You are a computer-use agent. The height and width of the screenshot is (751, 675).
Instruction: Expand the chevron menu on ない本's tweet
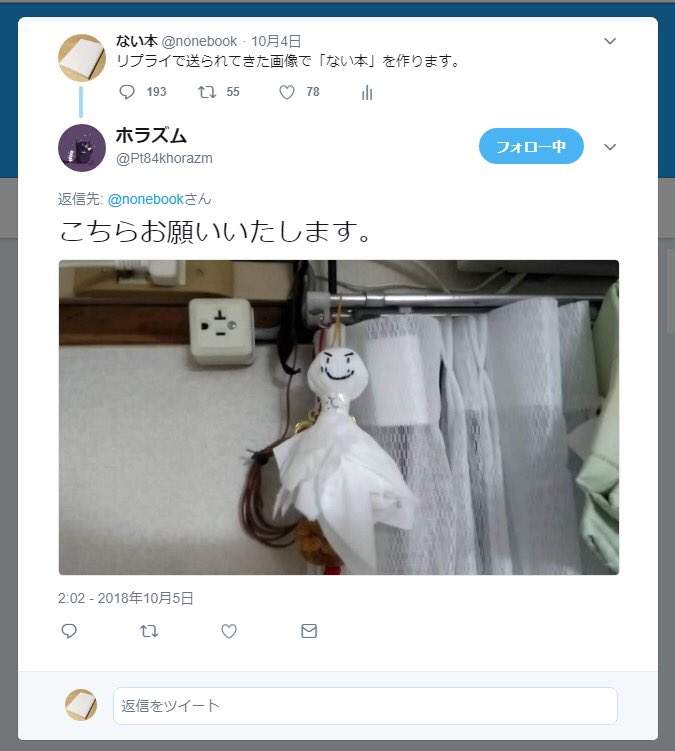coord(610,41)
